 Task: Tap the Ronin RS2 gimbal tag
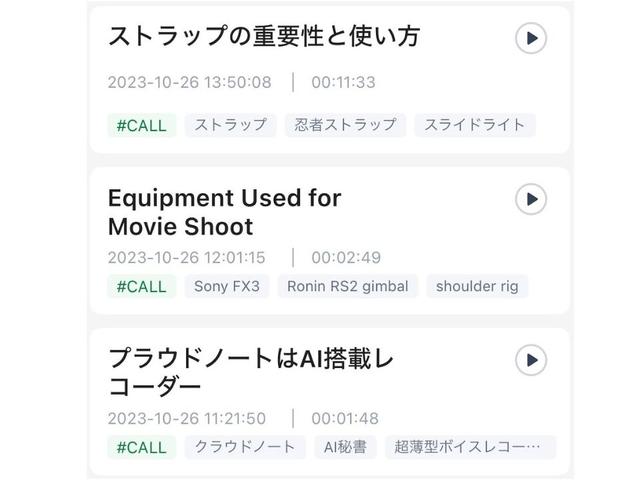click(347, 286)
